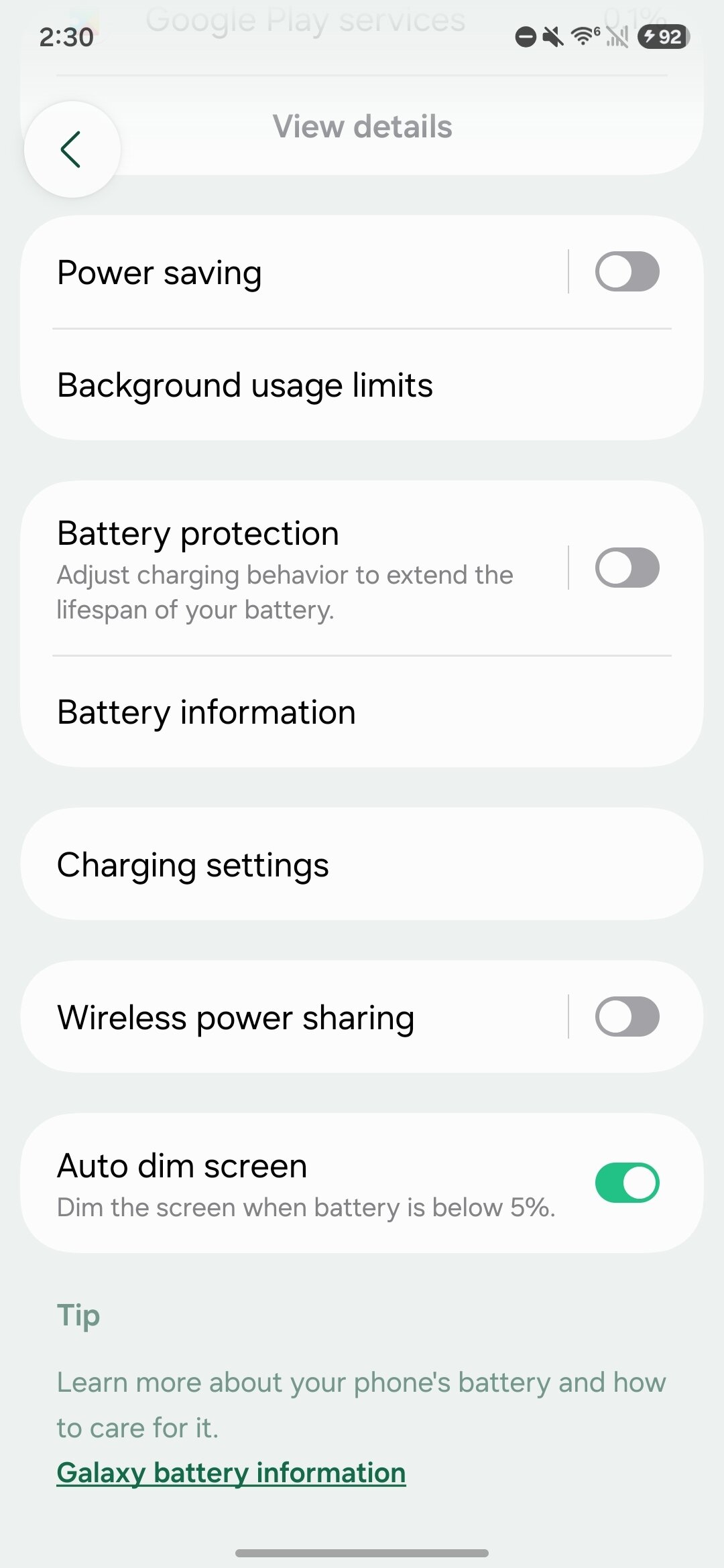The height and width of the screenshot is (1568, 724).
Task: Open Battery information
Action: pos(362,712)
